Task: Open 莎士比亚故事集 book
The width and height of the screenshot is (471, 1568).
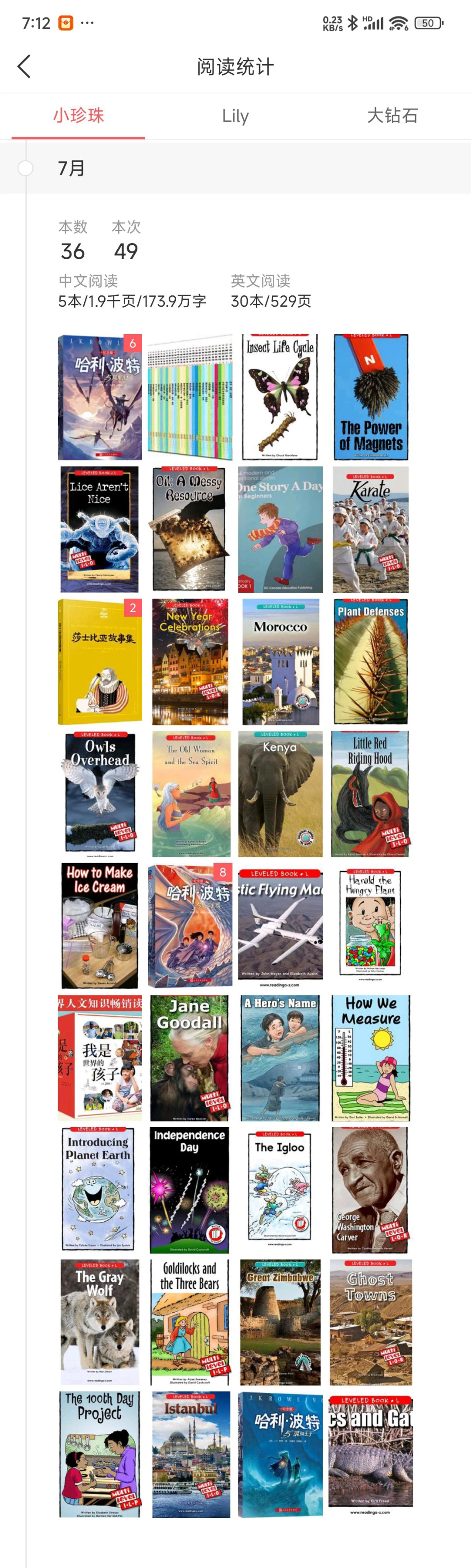Action: (99, 662)
